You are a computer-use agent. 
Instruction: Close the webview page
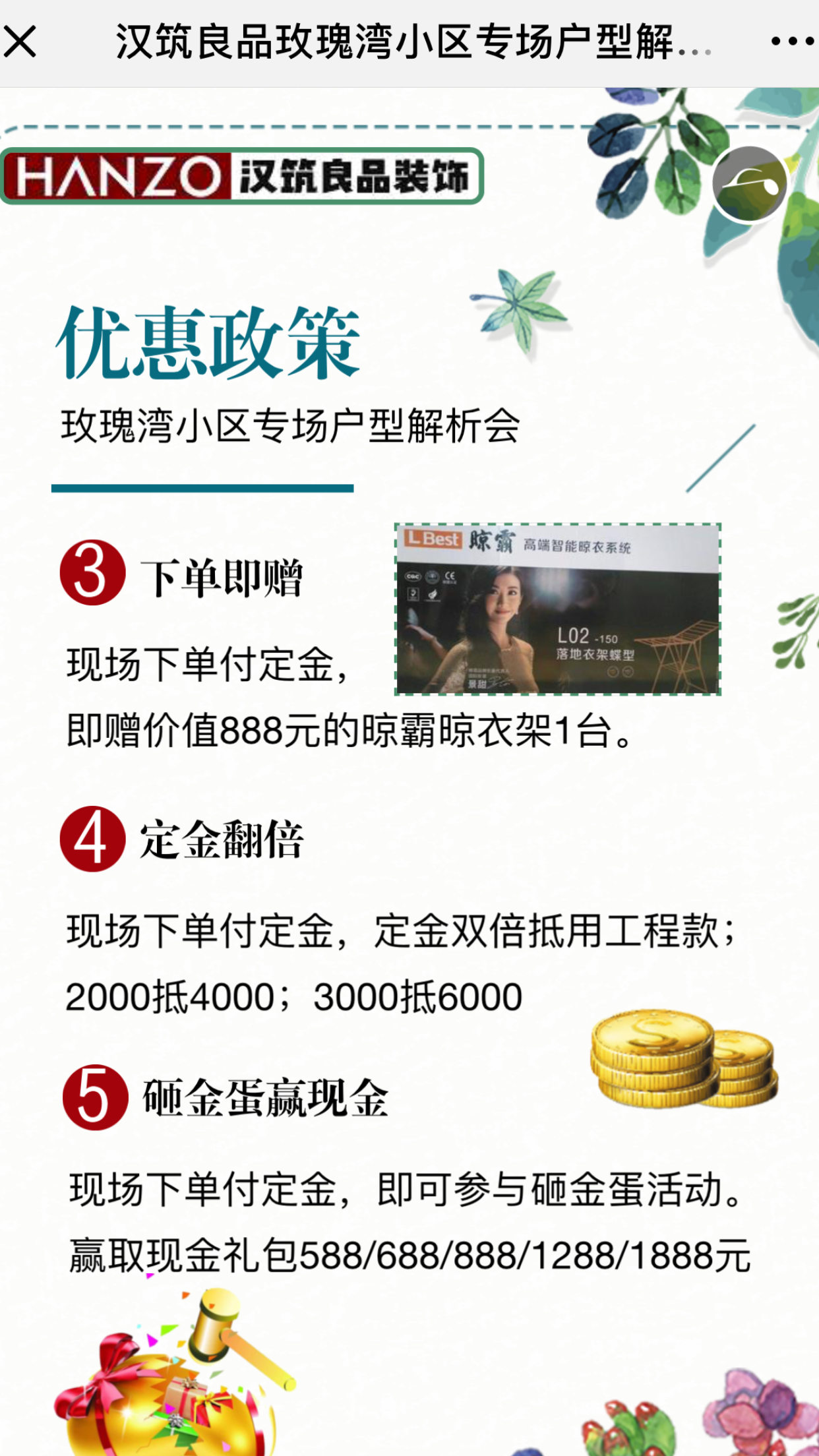pos(20,42)
